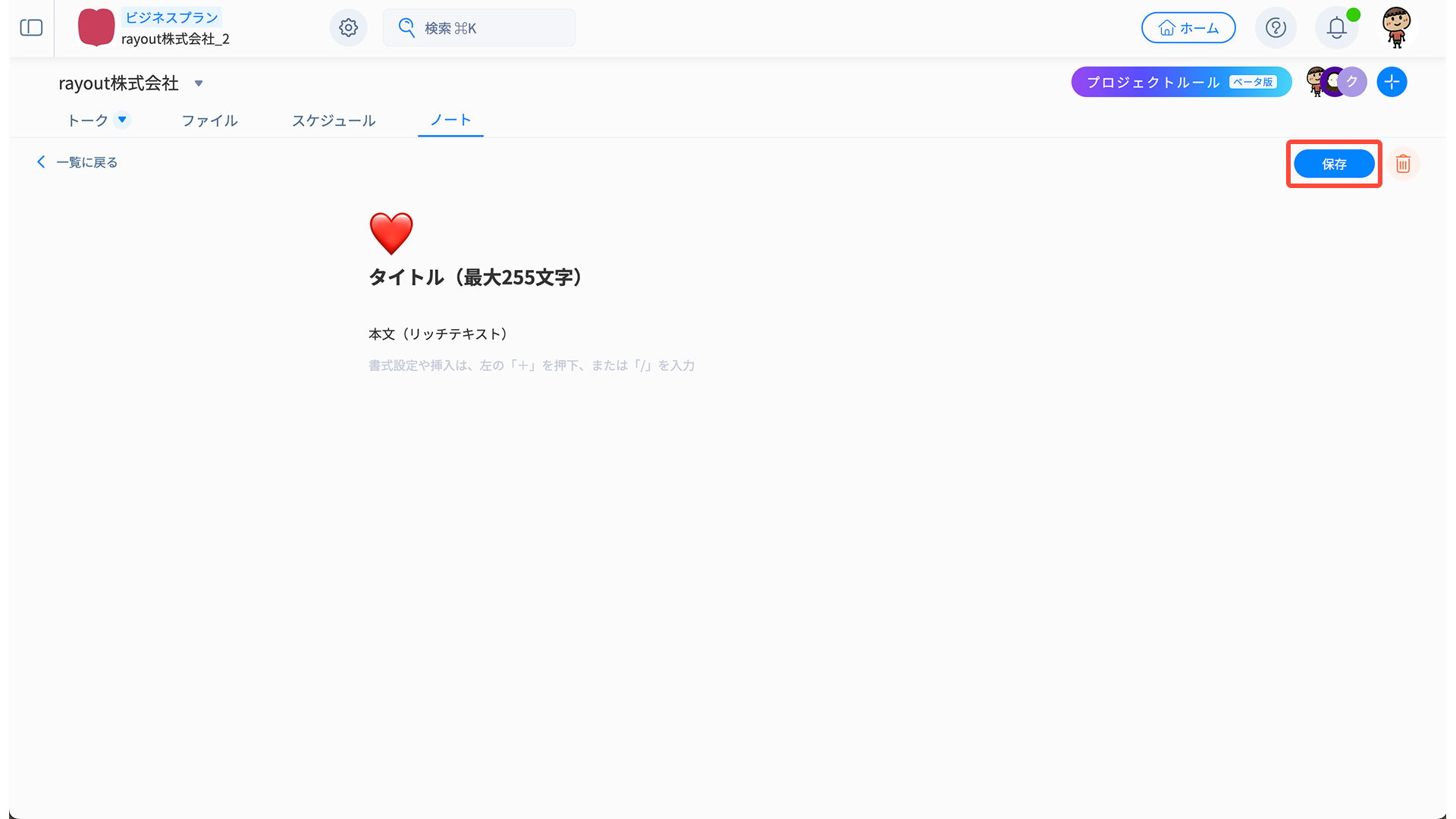Delete the note with the trash icon

tap(1403, 164)
